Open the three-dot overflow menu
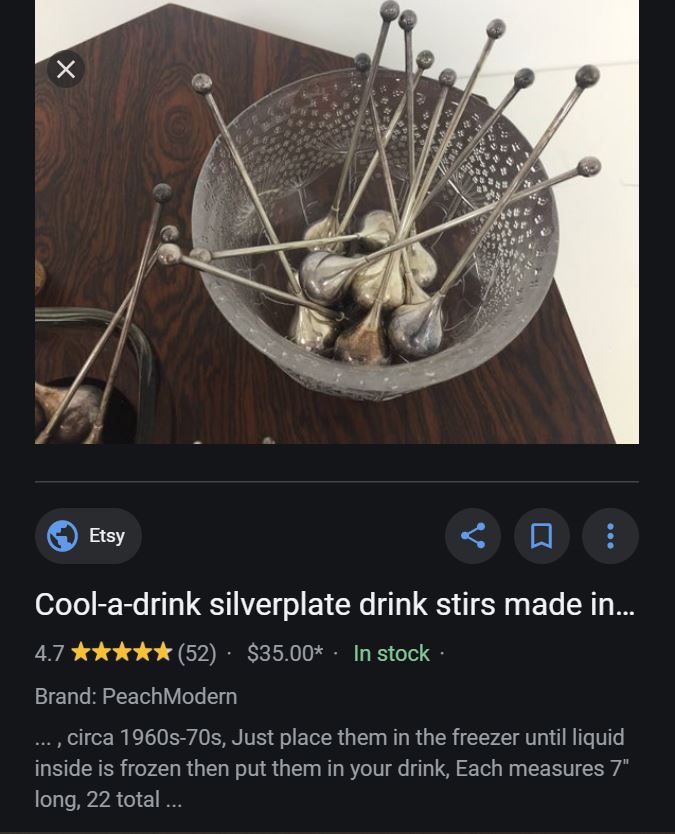 point(610,536)
